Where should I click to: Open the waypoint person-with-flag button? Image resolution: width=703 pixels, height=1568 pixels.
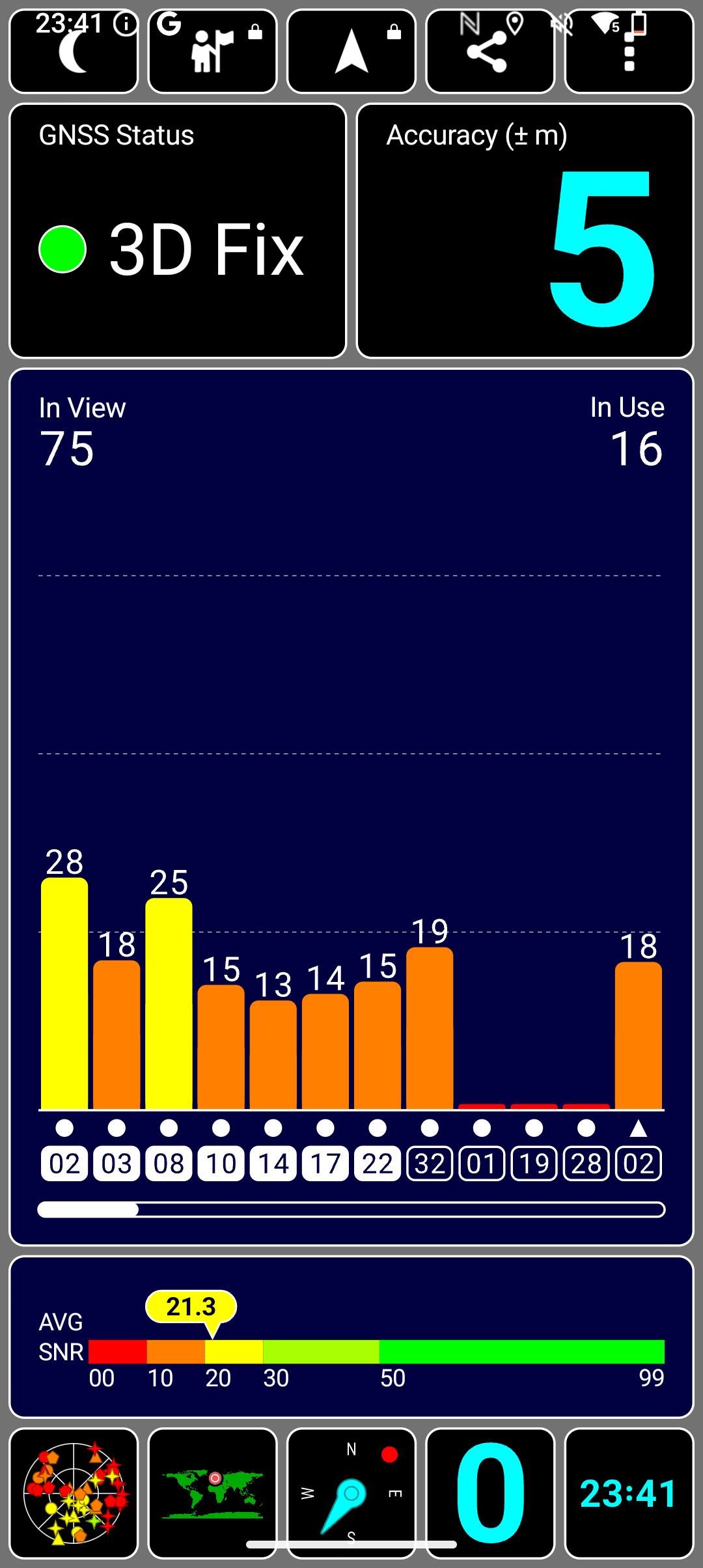tap(212, 52)
